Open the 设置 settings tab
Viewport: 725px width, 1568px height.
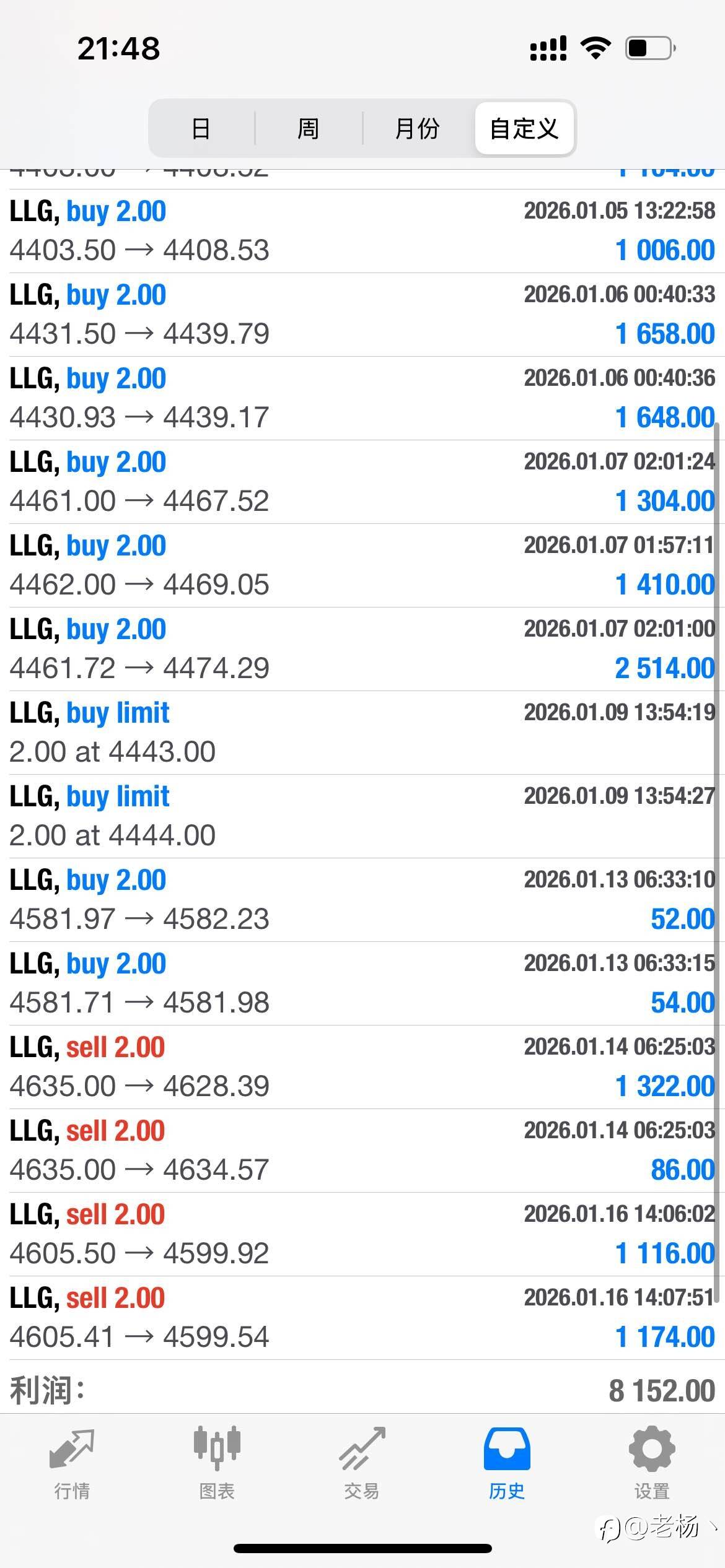[652, 1463]
